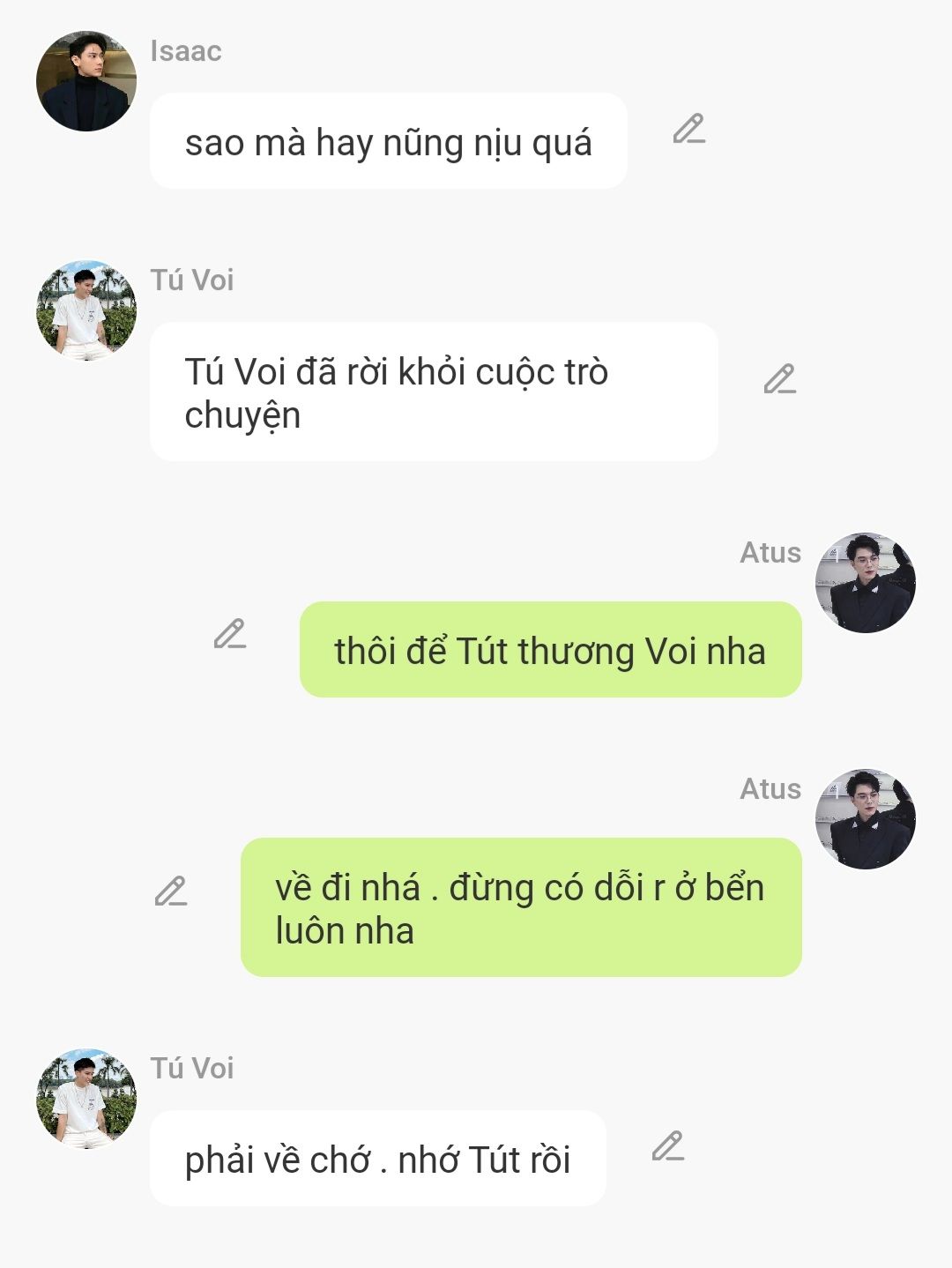Tap Isaac's profile avatar
The height and width of the screenshot is (1268, 952).
[86, 81]
